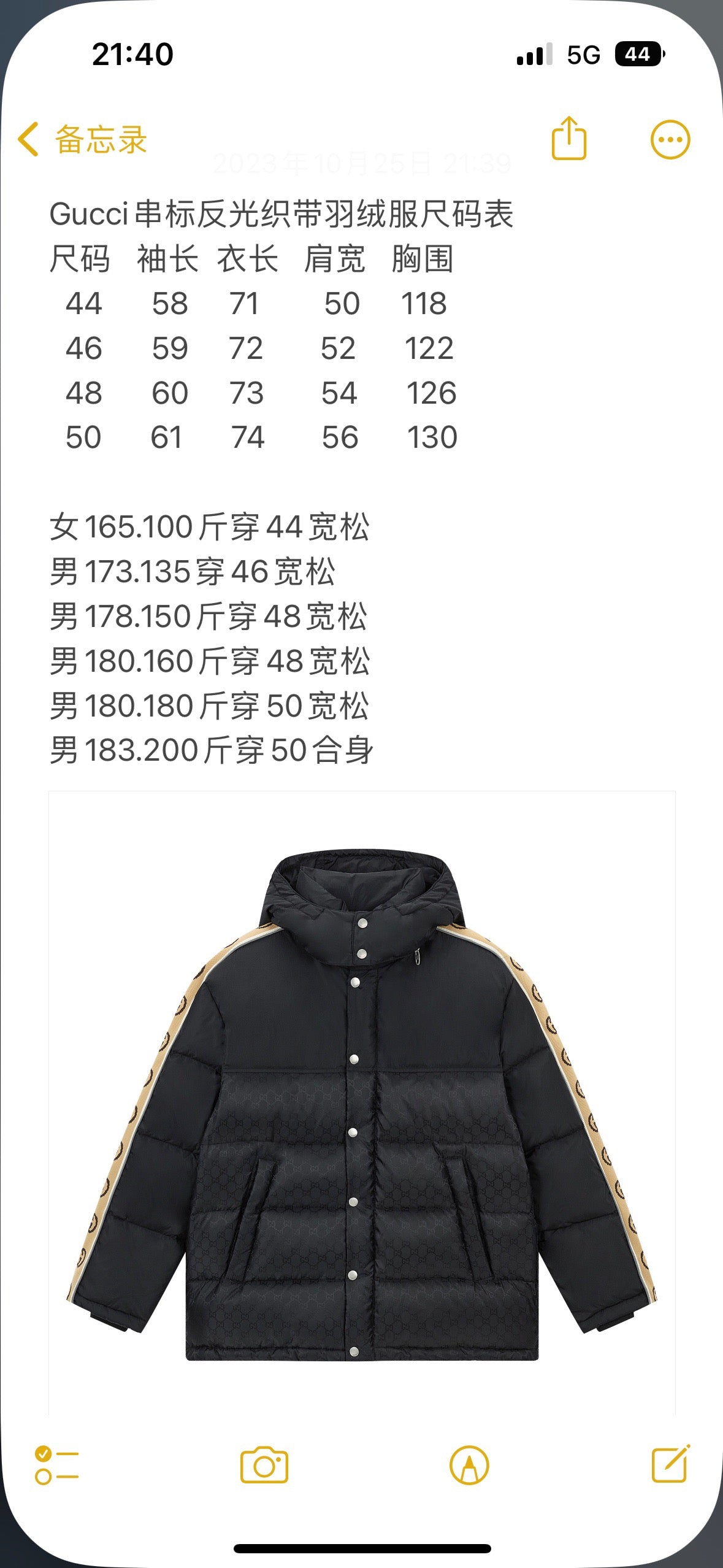The height and width of the screenshot is (1568, 723).
Task: Open the down jacket image attachment
Action: (362, 1104)
